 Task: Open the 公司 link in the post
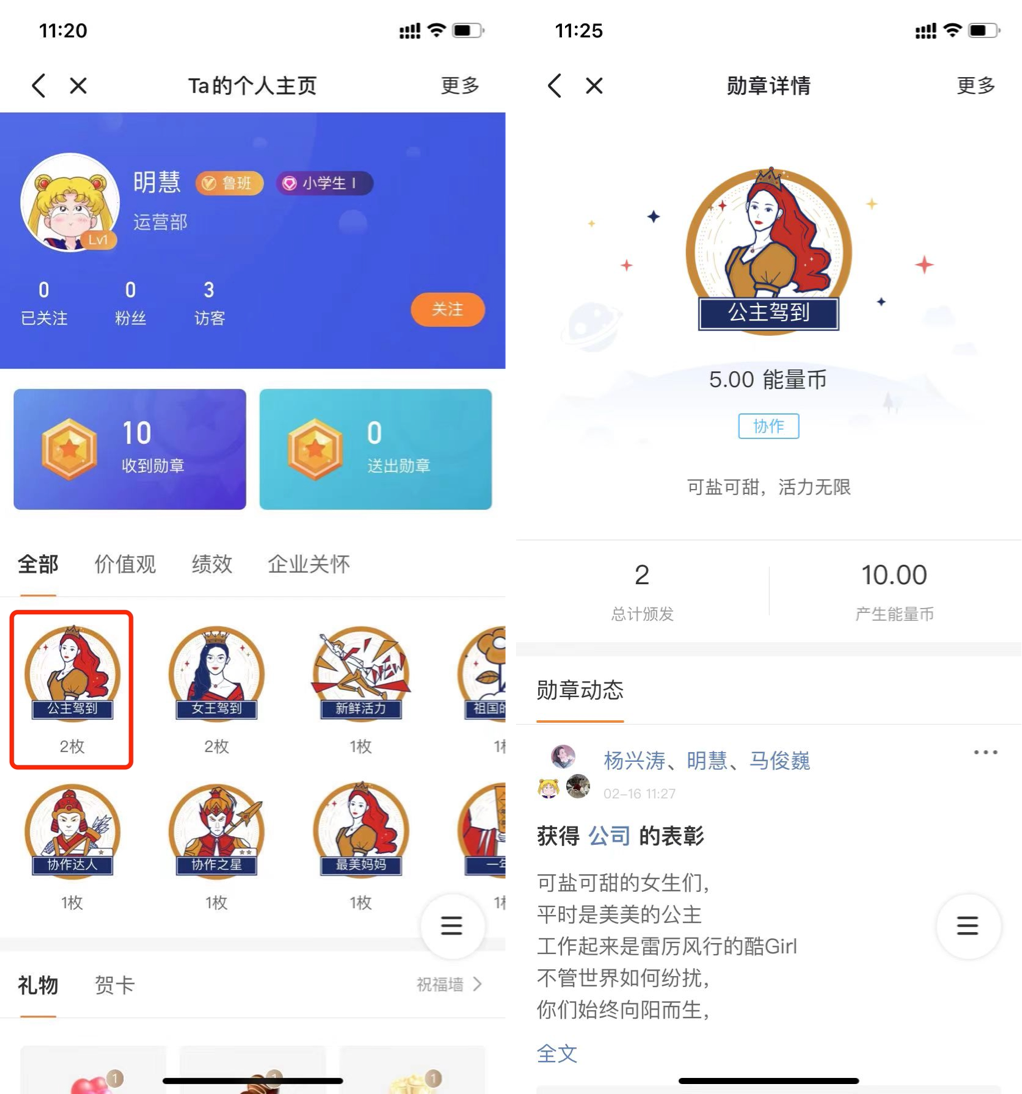(x=609, y=836)
